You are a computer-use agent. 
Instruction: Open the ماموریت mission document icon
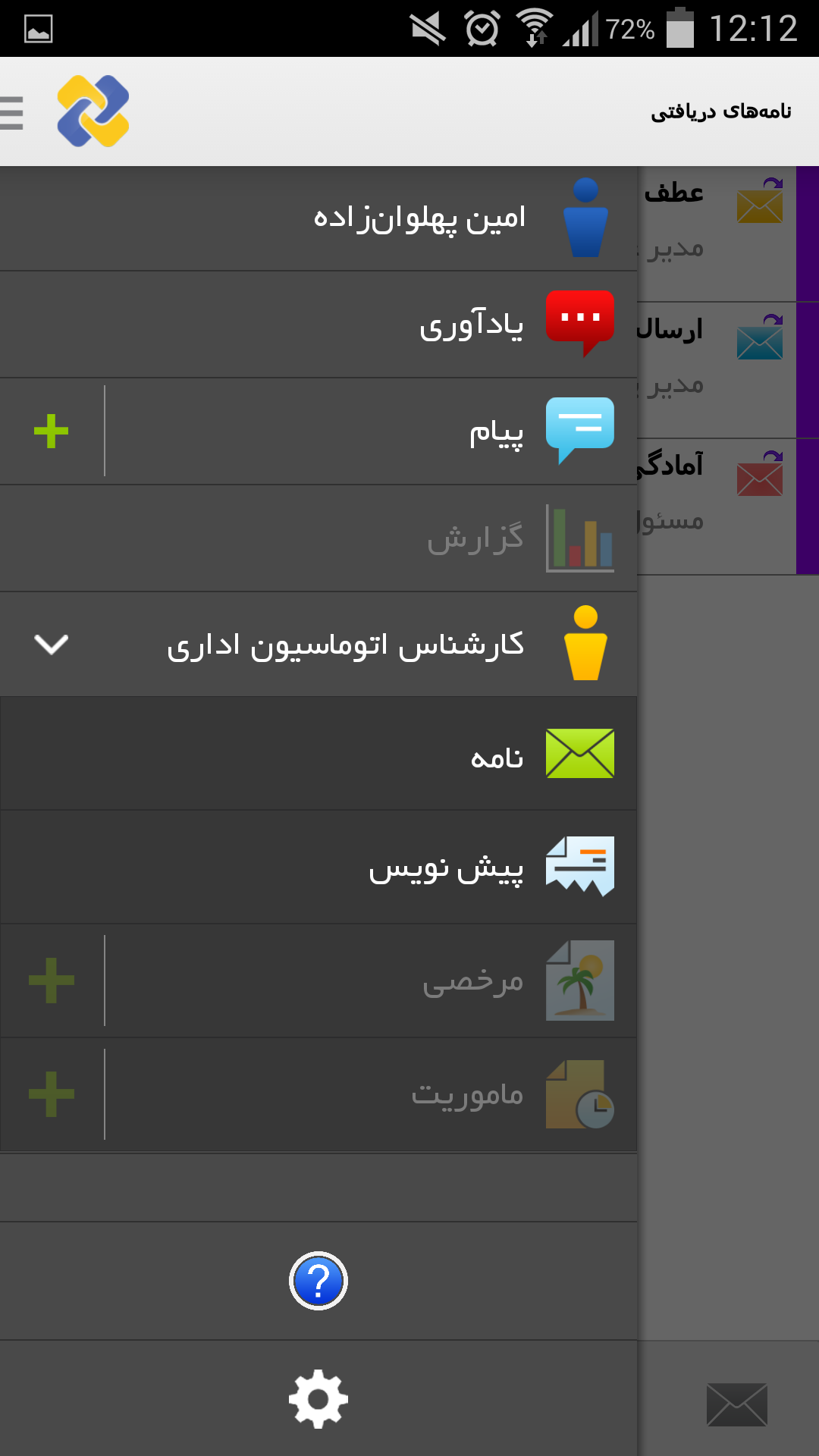tap(579, 1093)
